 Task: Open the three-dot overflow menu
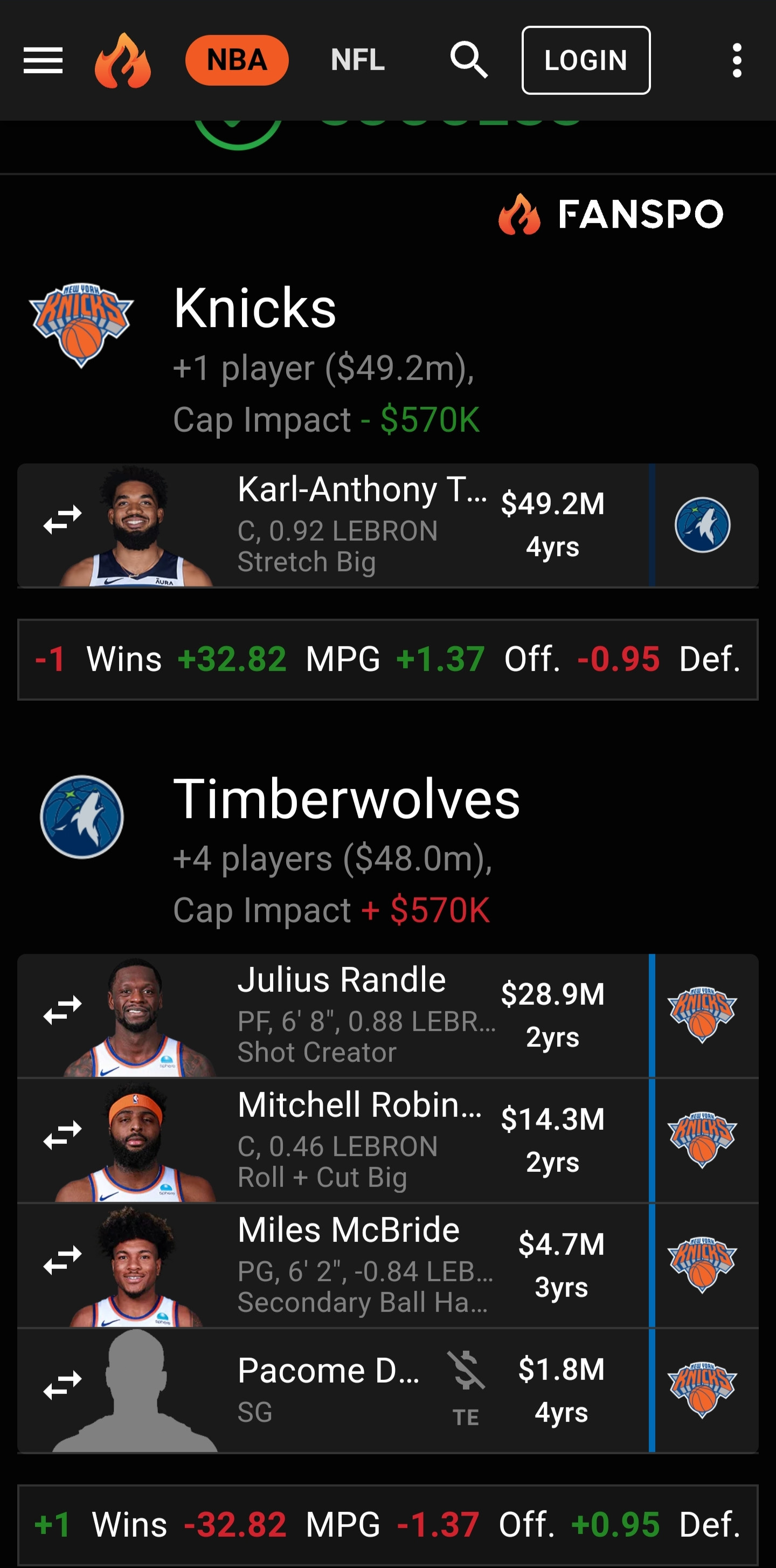[737, 60]
